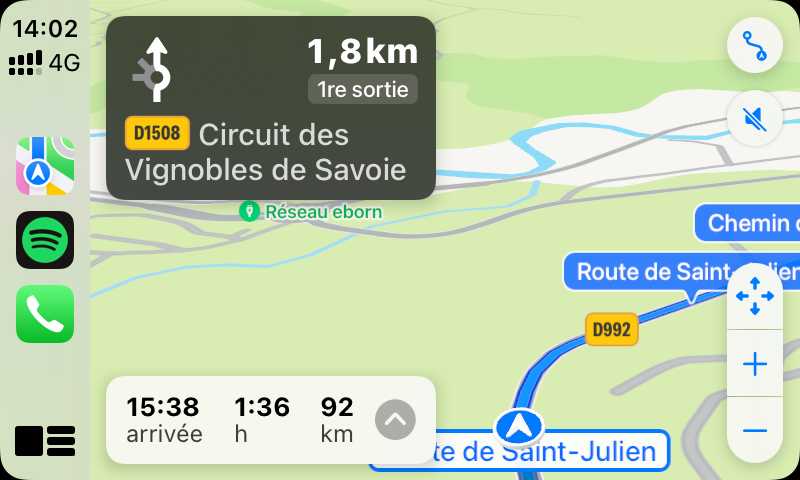Zoom out with the minus button
The height and width of the screenshot is (480, 800).
tap(755, 431)
